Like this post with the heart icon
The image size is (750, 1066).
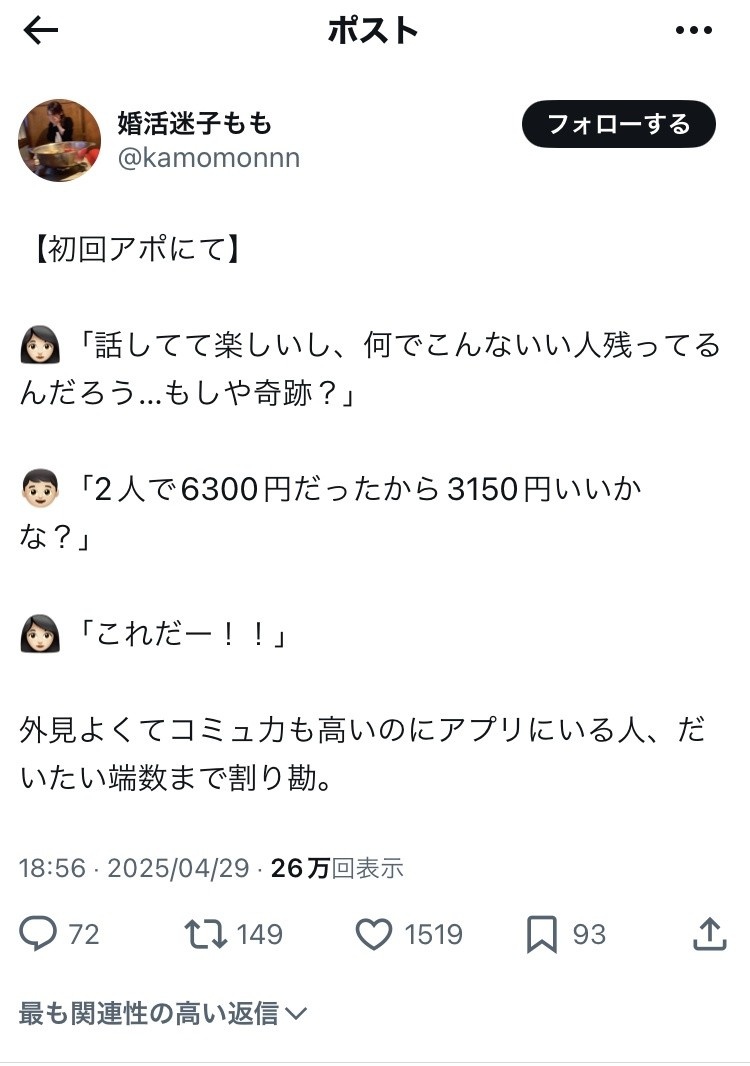click(x=373, y=934)
